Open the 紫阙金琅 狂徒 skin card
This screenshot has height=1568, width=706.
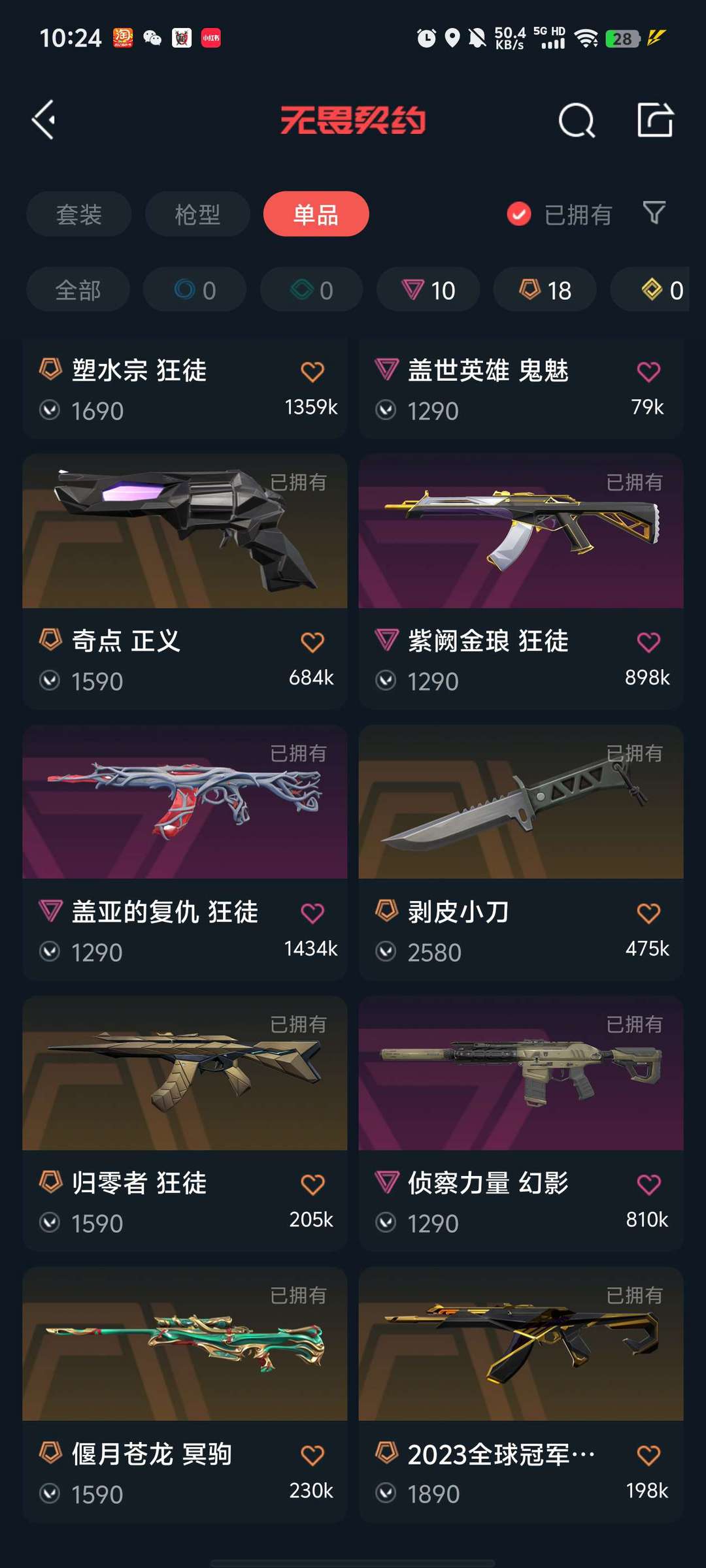tap(521, 581)
